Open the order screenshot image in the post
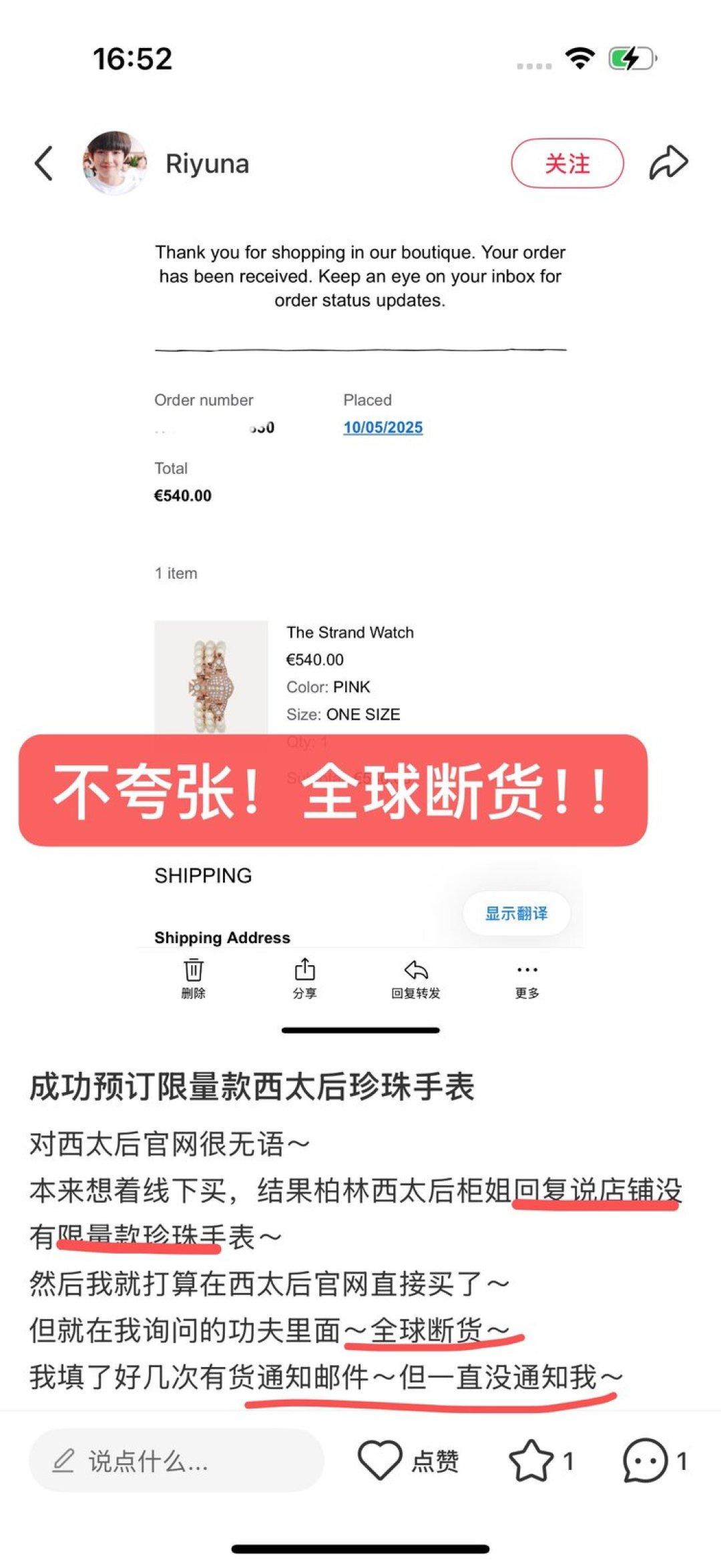This screenshot has height=1568, width=721. tap(360, 601)
